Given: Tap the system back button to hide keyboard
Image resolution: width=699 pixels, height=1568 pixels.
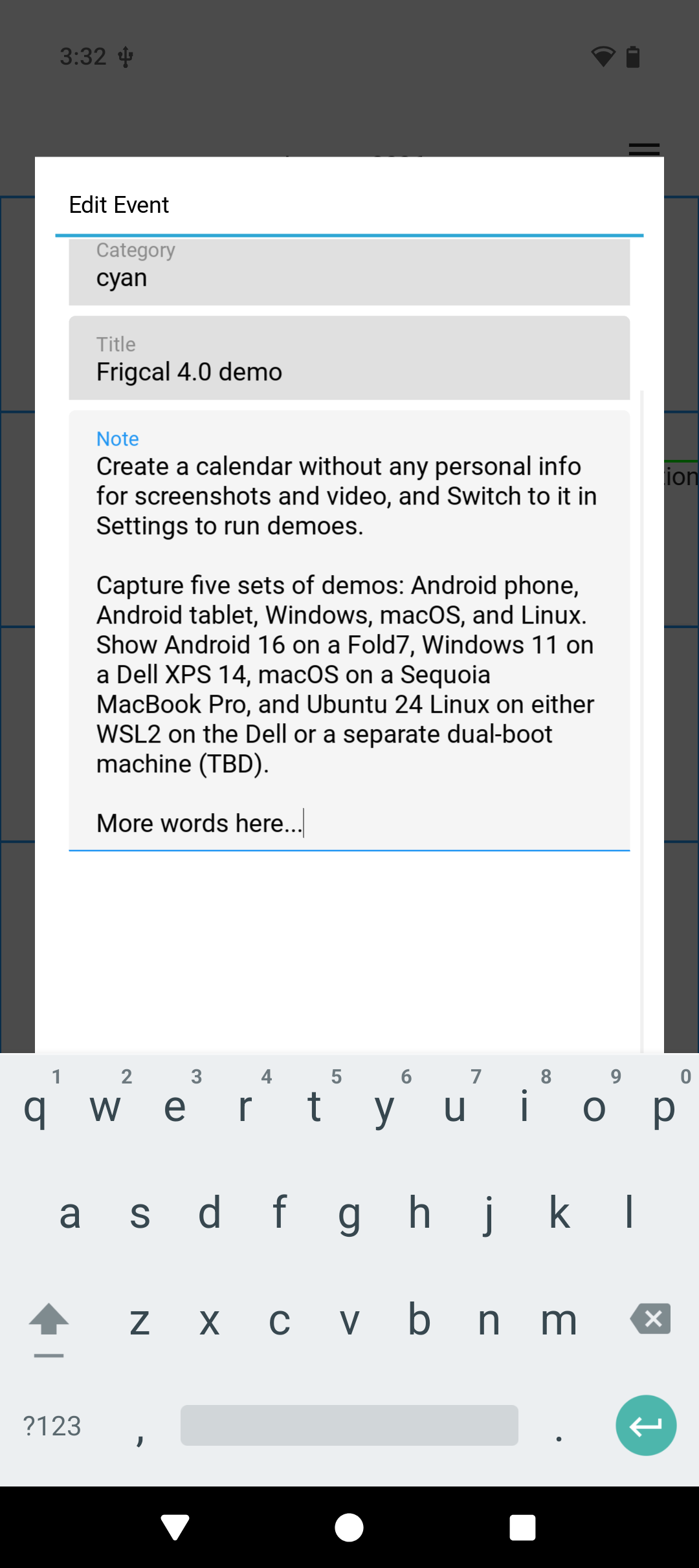Looking at the screenshot, I should (x=175, y=1528).
